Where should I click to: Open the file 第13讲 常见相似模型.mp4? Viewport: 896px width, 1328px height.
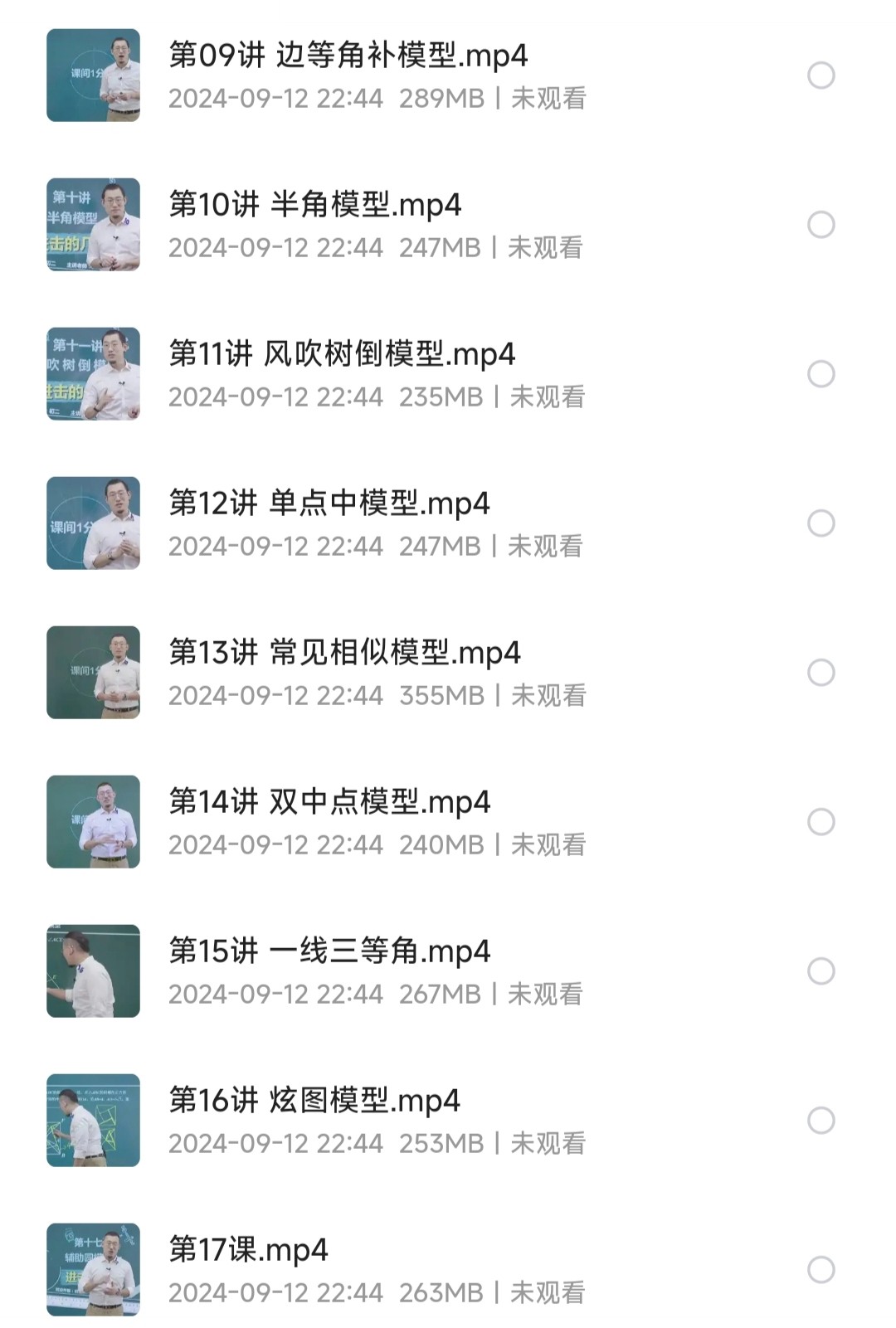[x=344, y=654]
